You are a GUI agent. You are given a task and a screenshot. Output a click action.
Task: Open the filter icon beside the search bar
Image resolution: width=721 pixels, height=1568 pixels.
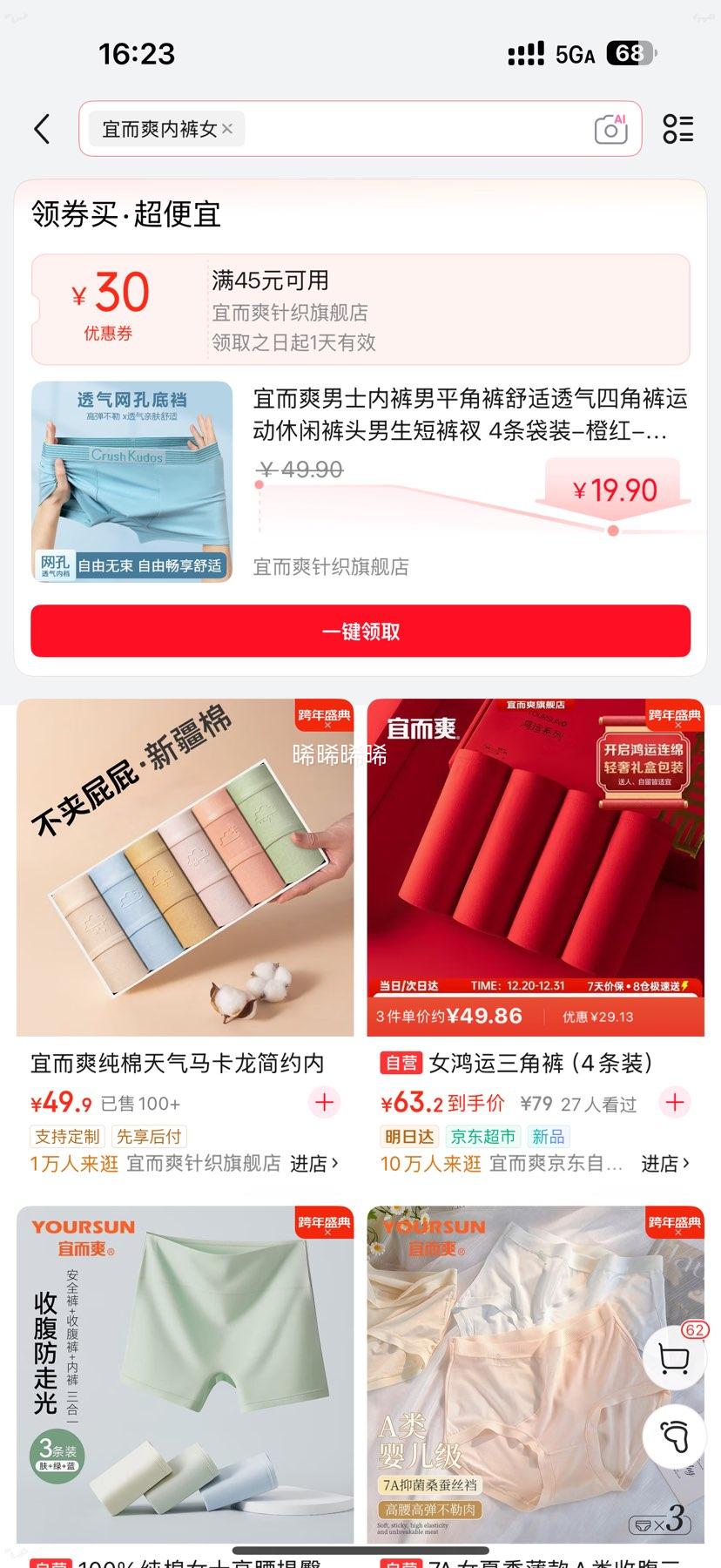pos(678,129)
